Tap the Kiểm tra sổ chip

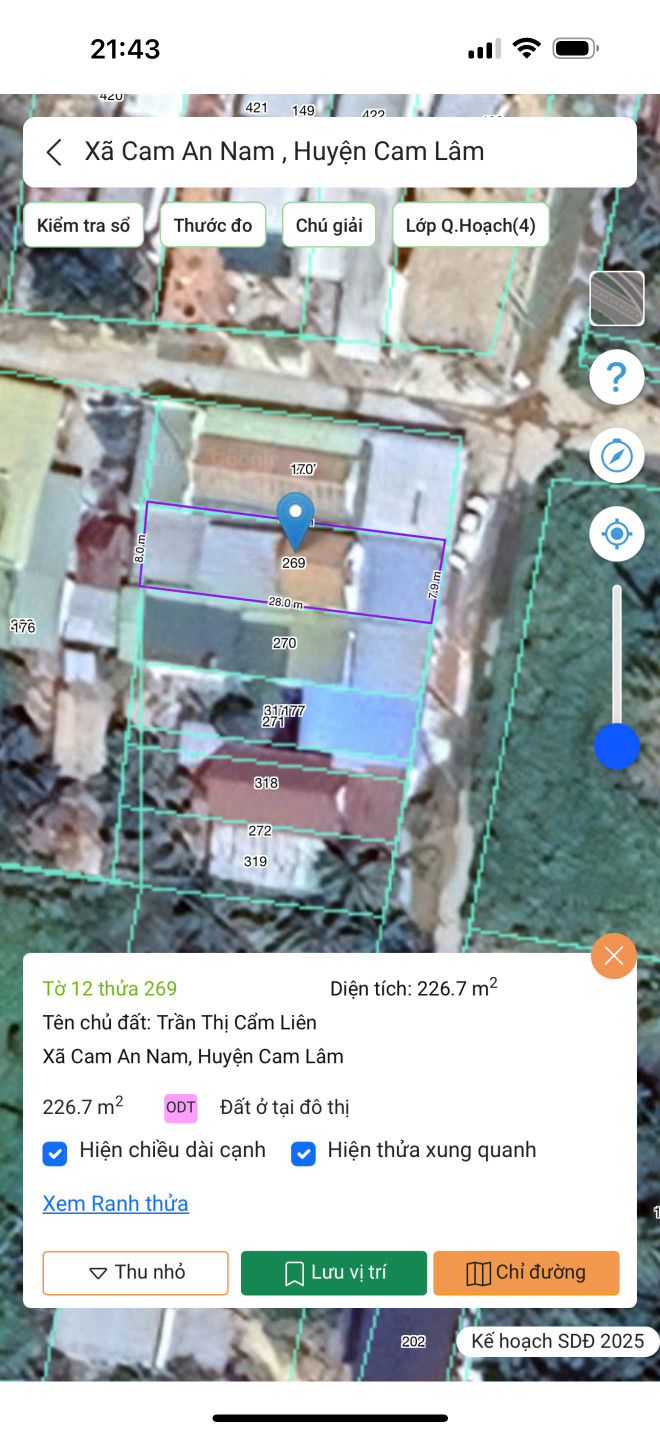pos(83,225)
